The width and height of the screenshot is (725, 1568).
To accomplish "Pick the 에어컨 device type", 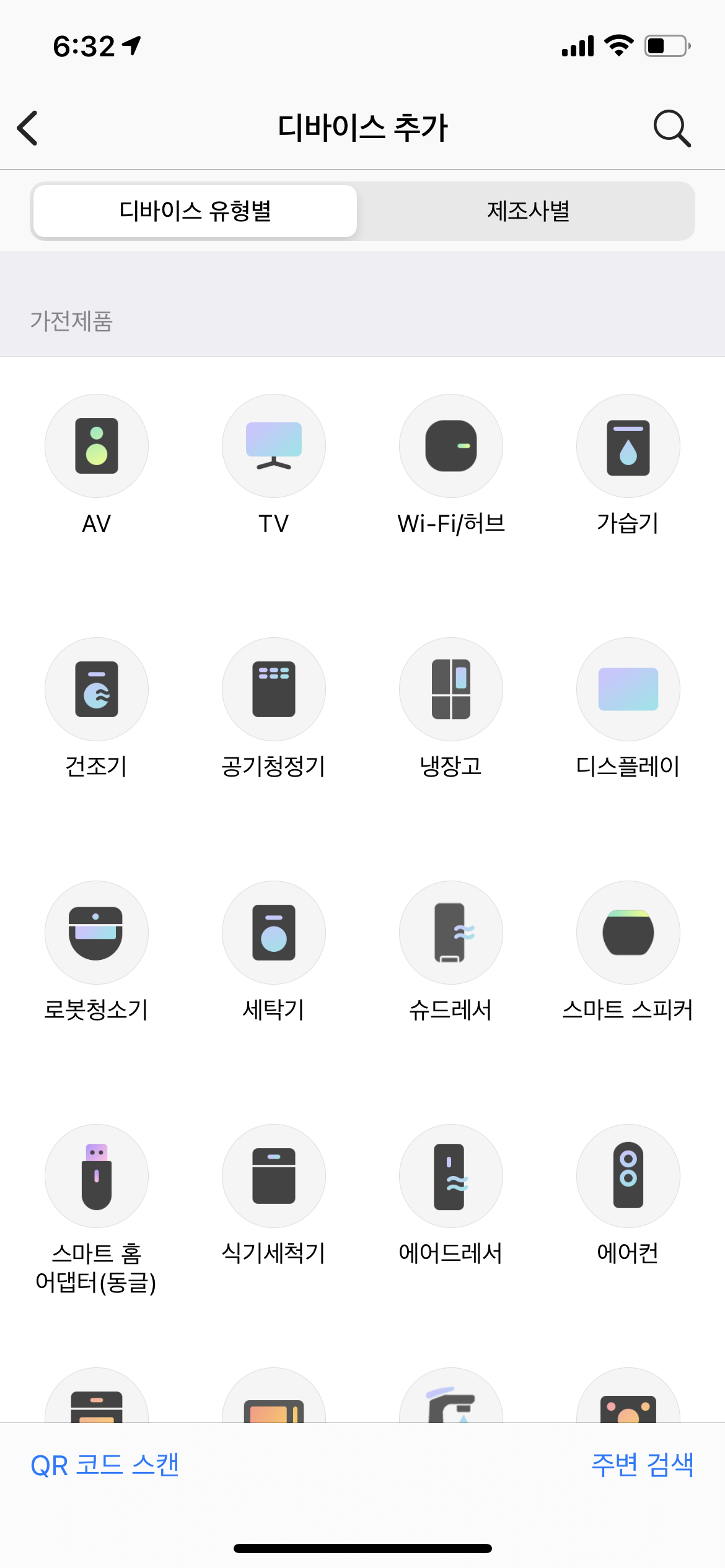I will pos(628,1176).
